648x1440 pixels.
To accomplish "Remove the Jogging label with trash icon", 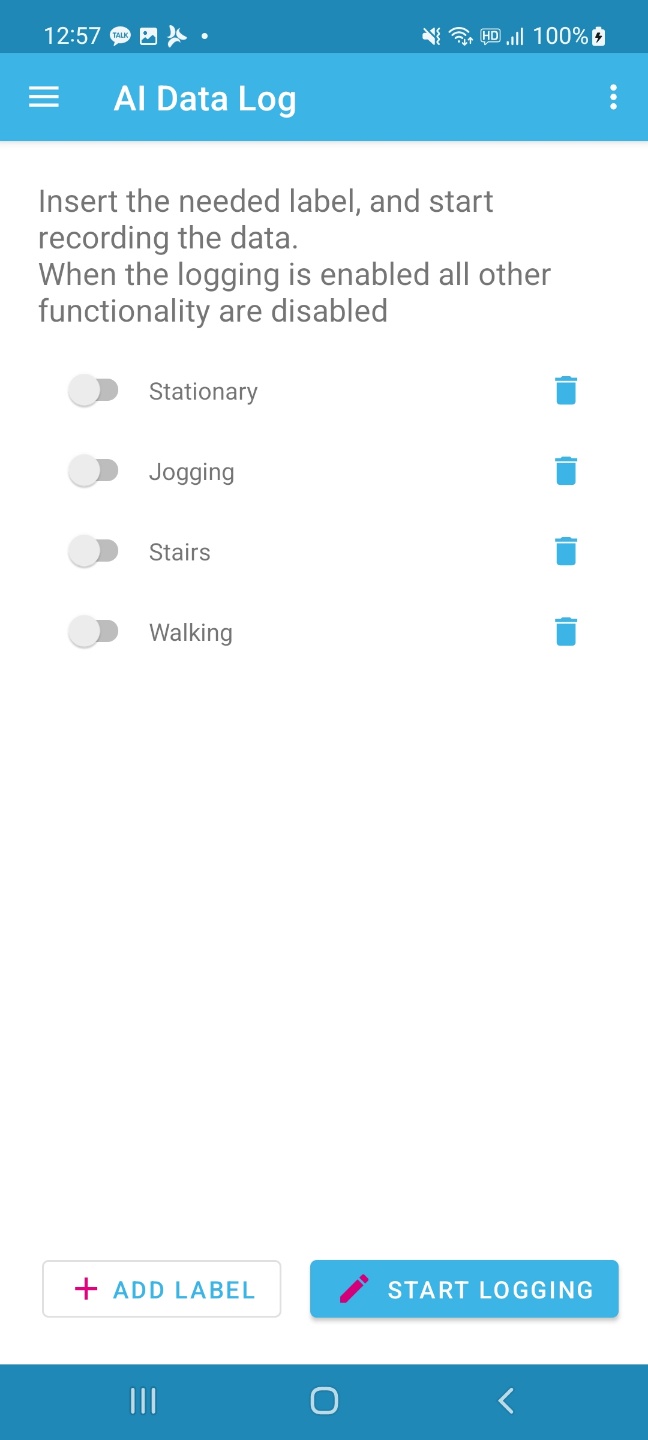I will (x=566, y=470).
